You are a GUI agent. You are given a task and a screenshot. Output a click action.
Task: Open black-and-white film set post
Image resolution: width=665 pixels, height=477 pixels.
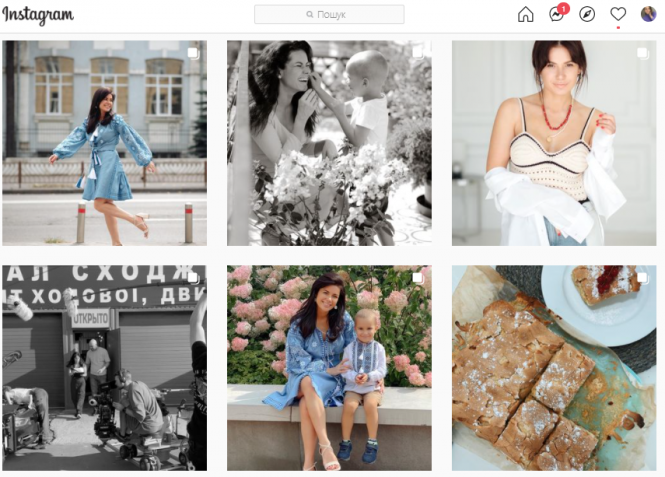(x=104, y=367)
